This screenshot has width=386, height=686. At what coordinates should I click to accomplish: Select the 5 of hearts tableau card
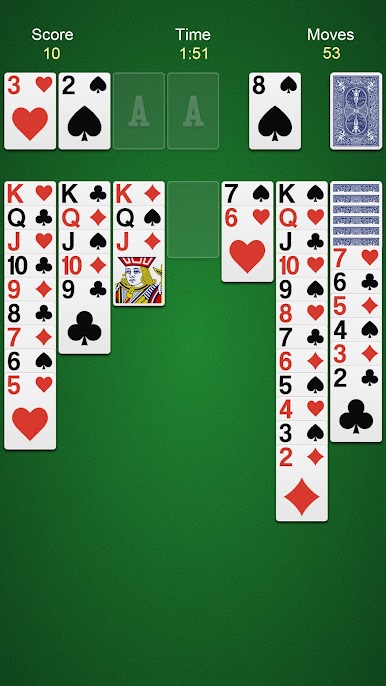(x=30, y=411)
